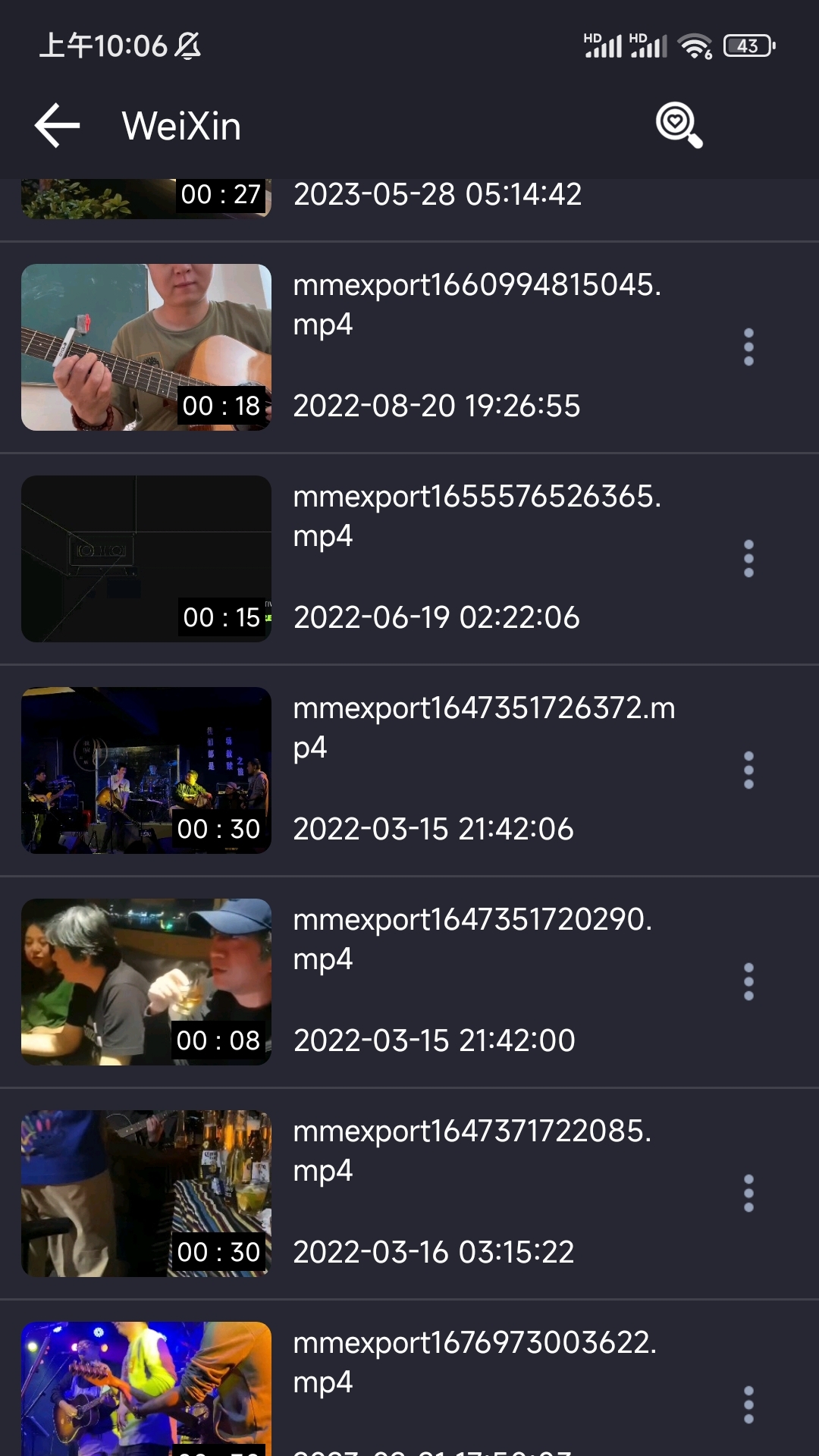Open options for mmexport1647351726372.mp4
The height and width of the screenshot is (1456, 819).
(x=748, y=770)
